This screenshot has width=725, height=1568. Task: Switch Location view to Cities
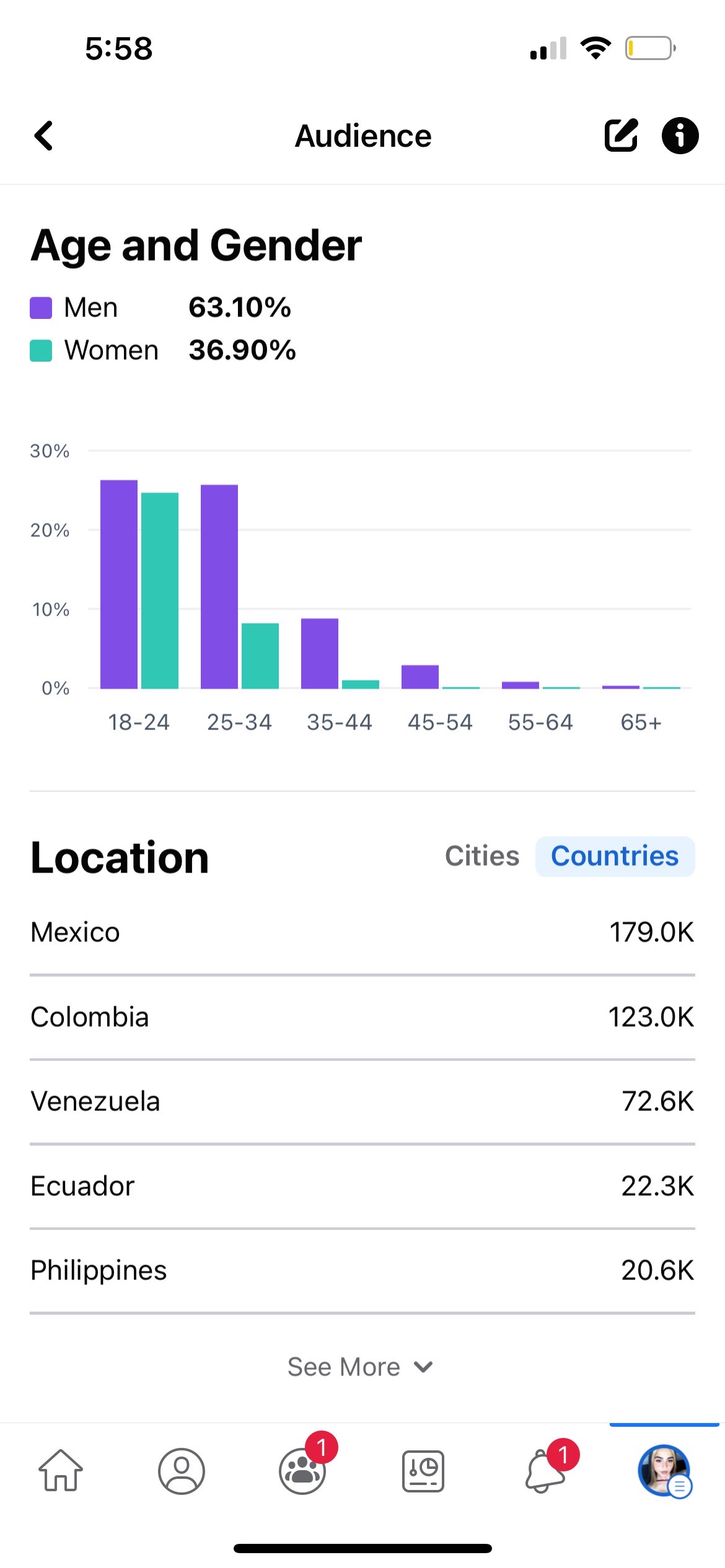click(482, 856)
